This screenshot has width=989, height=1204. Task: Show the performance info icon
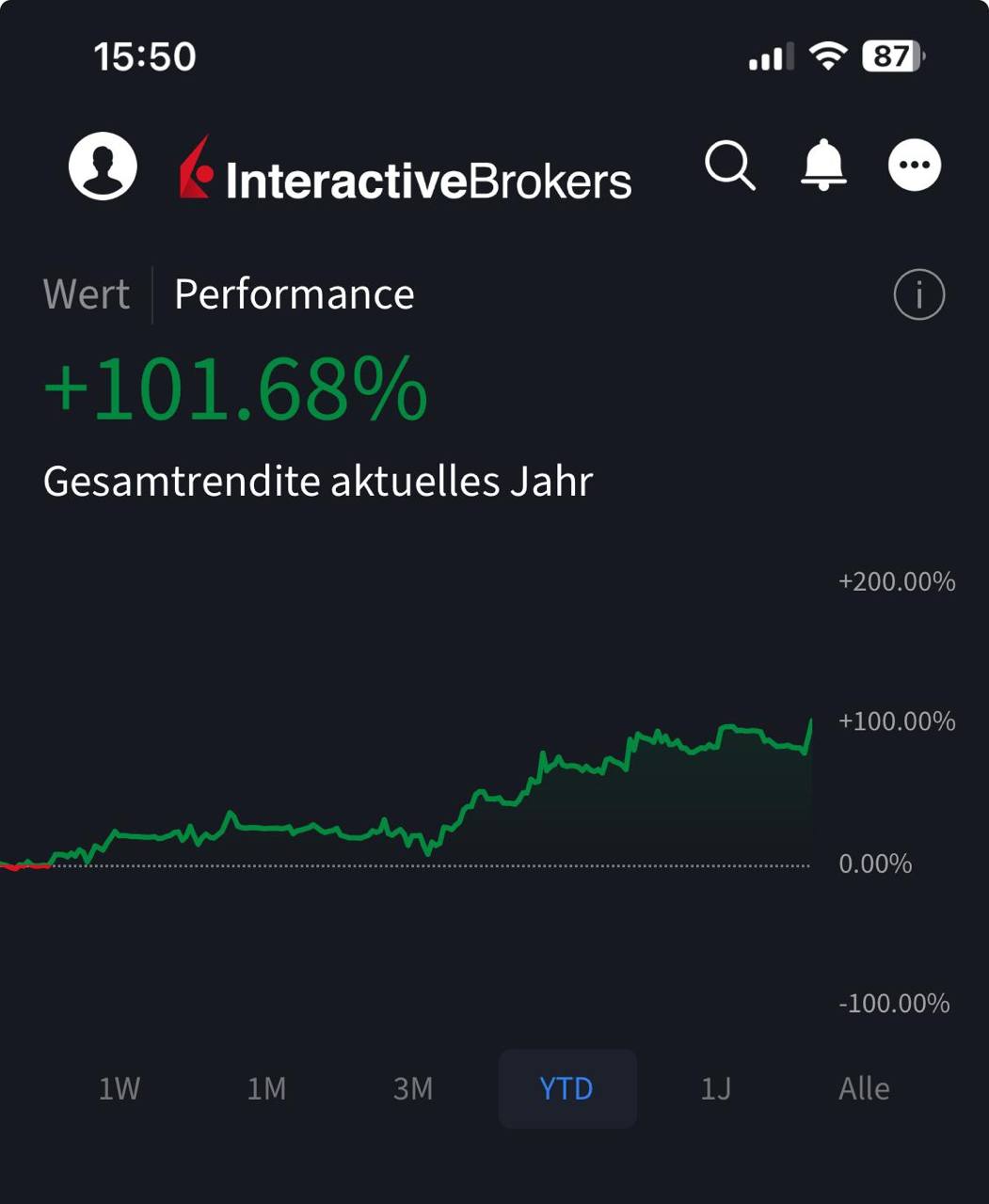918,294
